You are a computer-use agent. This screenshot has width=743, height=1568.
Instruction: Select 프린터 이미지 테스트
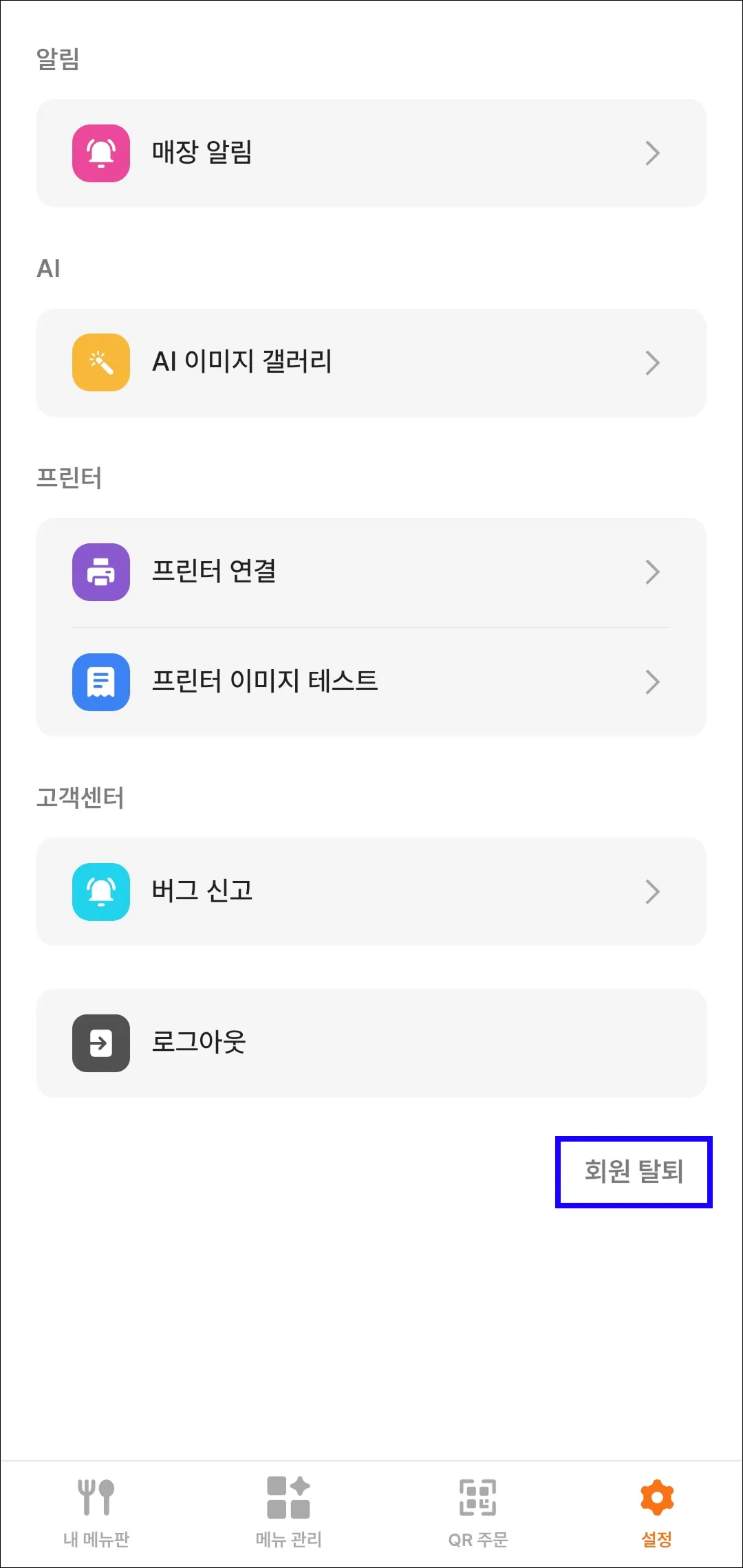pyautogui.click(x=371, y=682)
